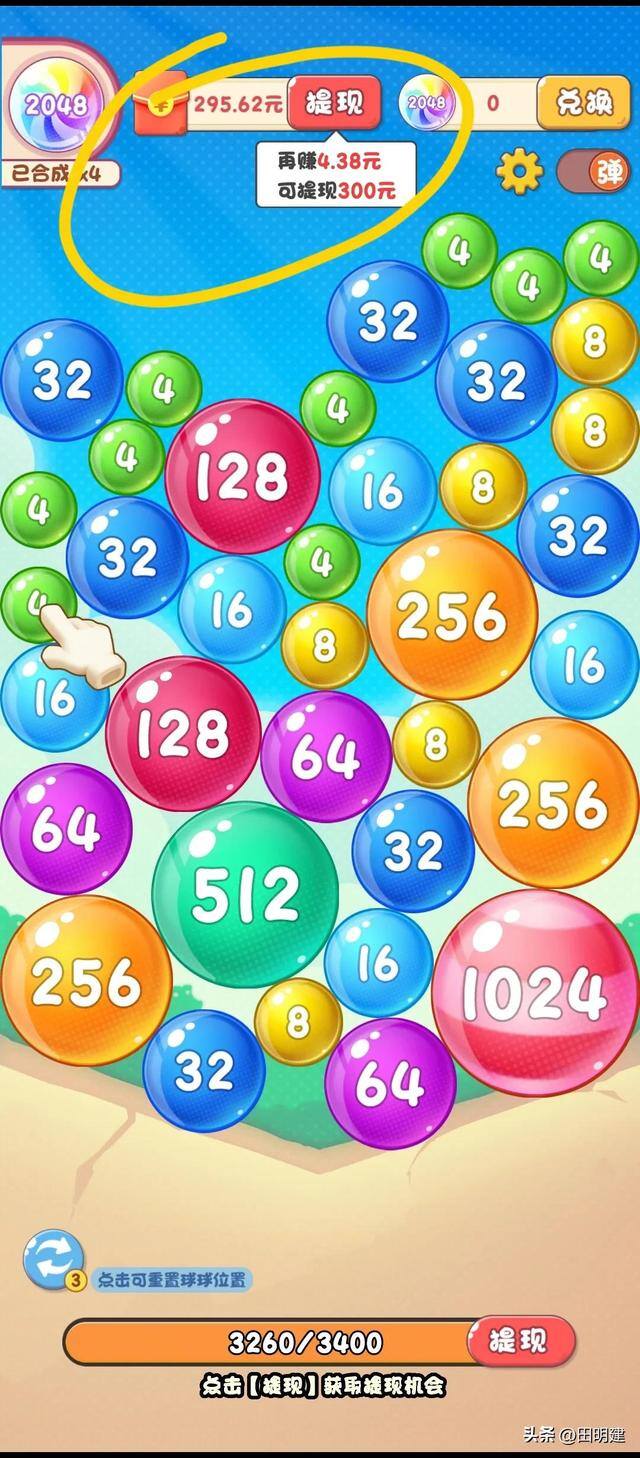The image size is (640, 1458).
Task: Tap the pink 1024 ball
Action: [534, 993]
